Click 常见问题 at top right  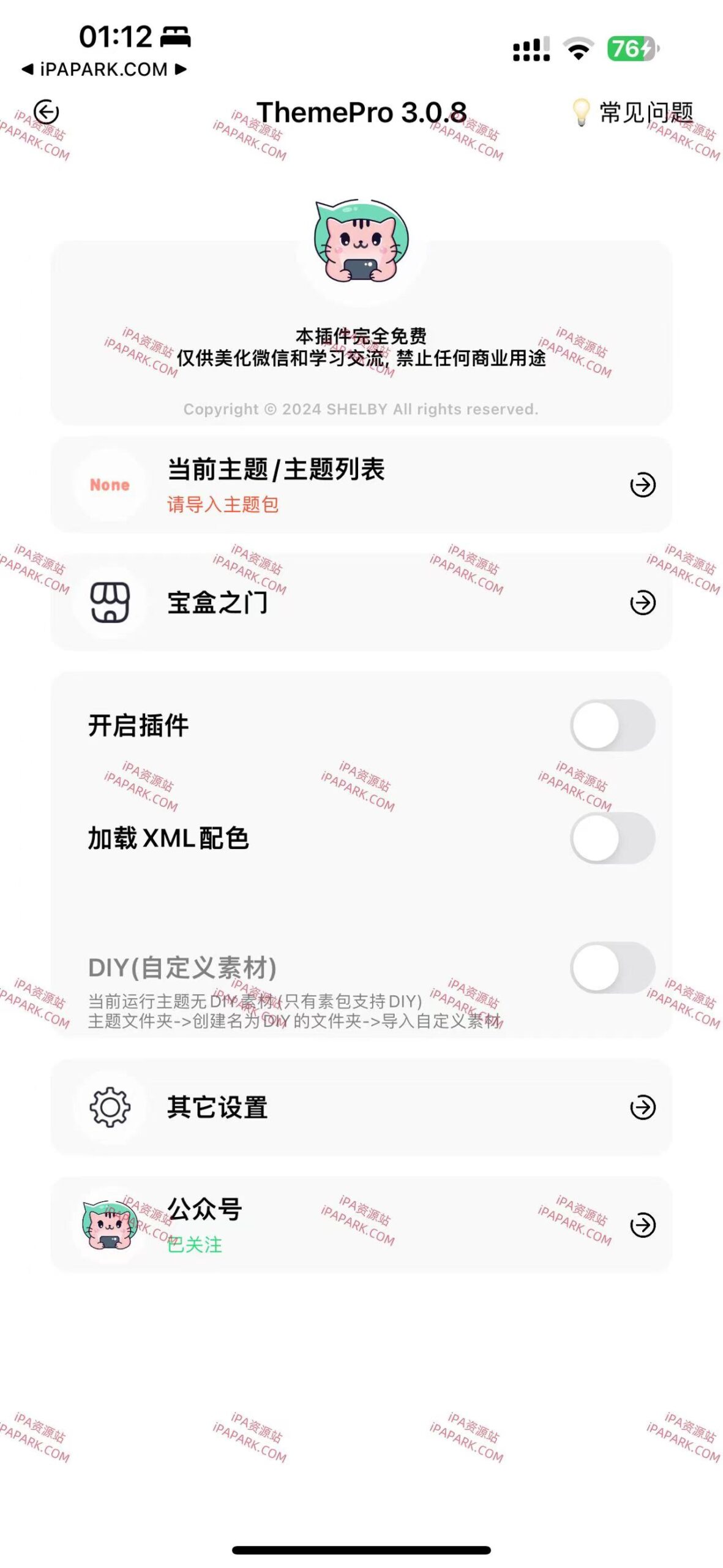646,111
